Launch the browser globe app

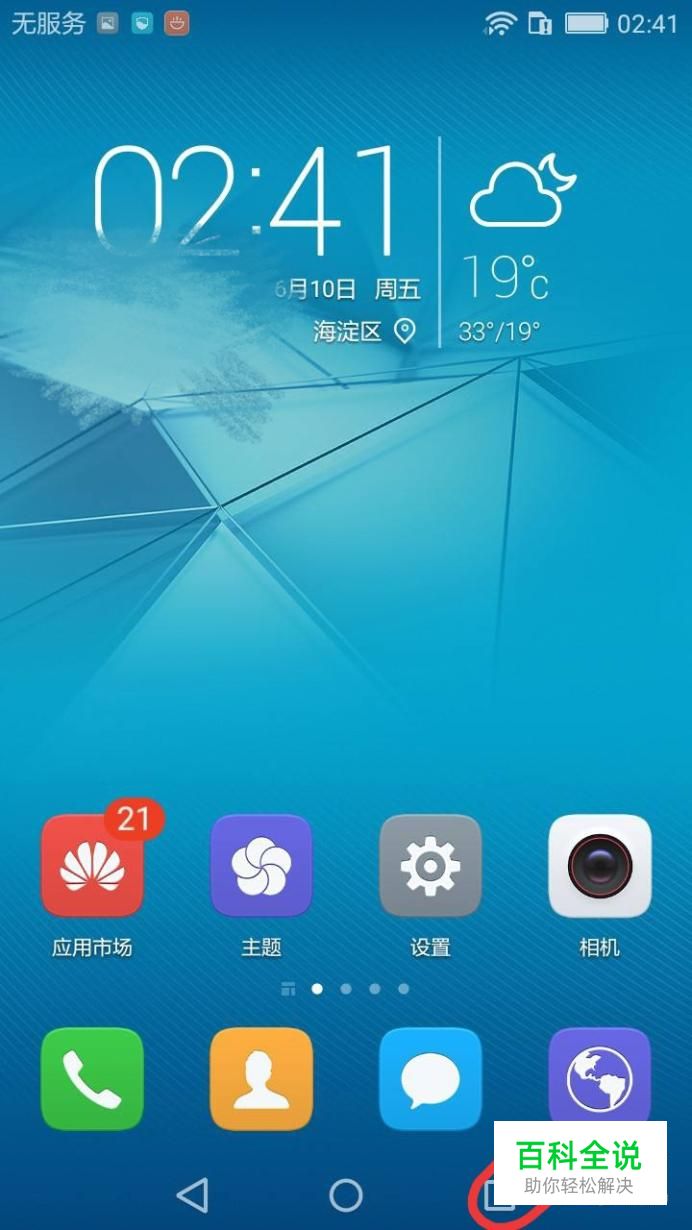click(600, 1079)
